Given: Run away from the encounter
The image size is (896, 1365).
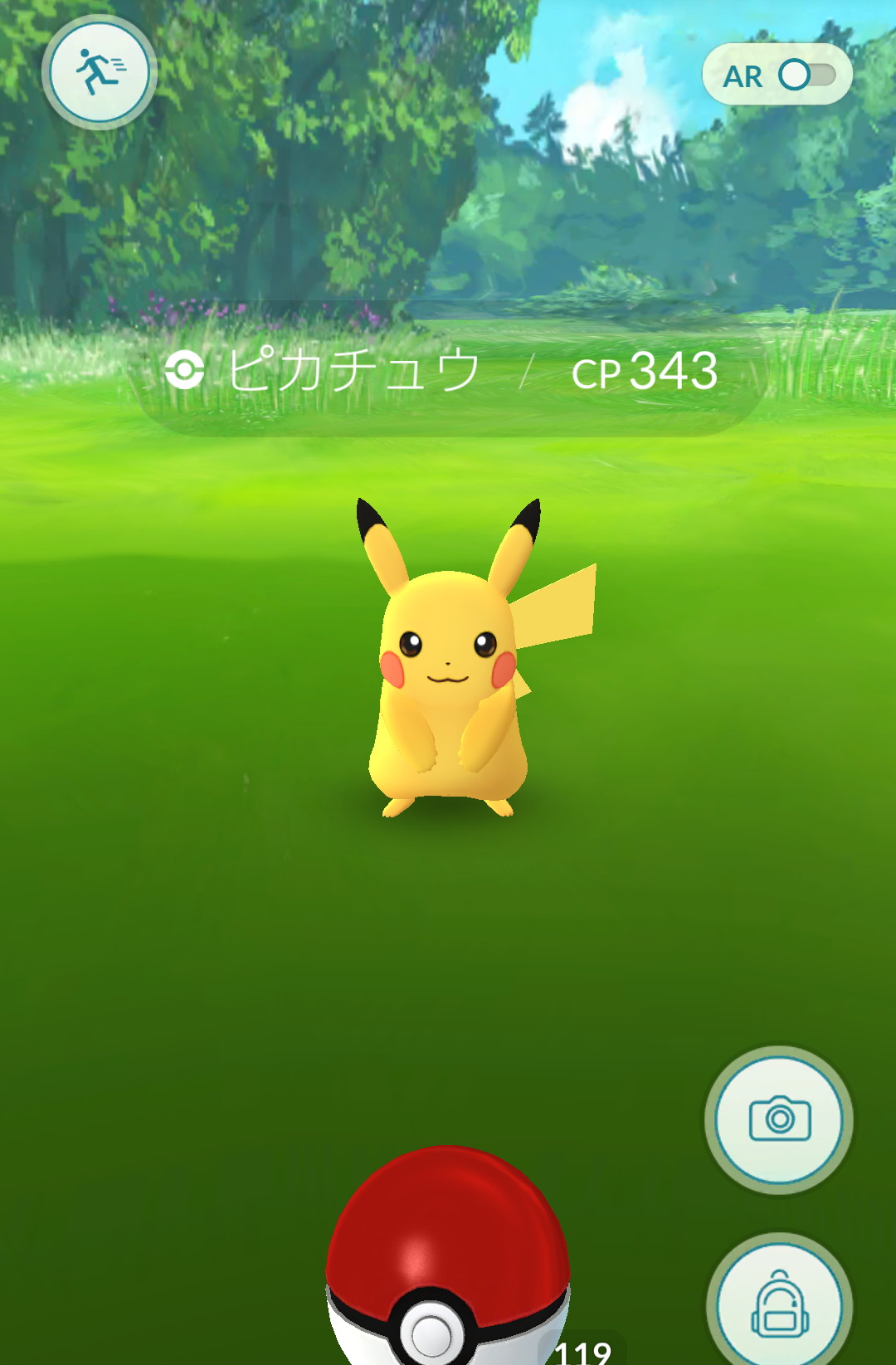Looking at the screenshot, I should (100, 72).
